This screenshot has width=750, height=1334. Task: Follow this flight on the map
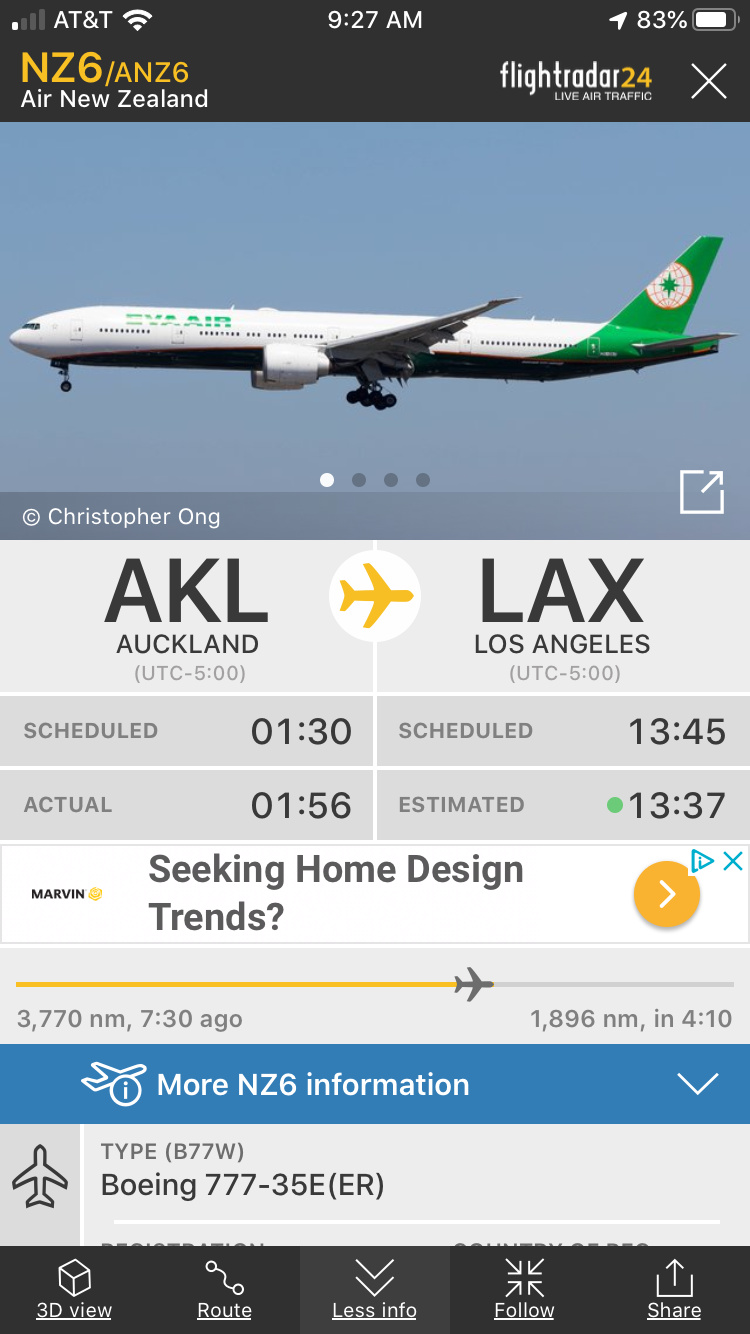[x=524, y=1289]
